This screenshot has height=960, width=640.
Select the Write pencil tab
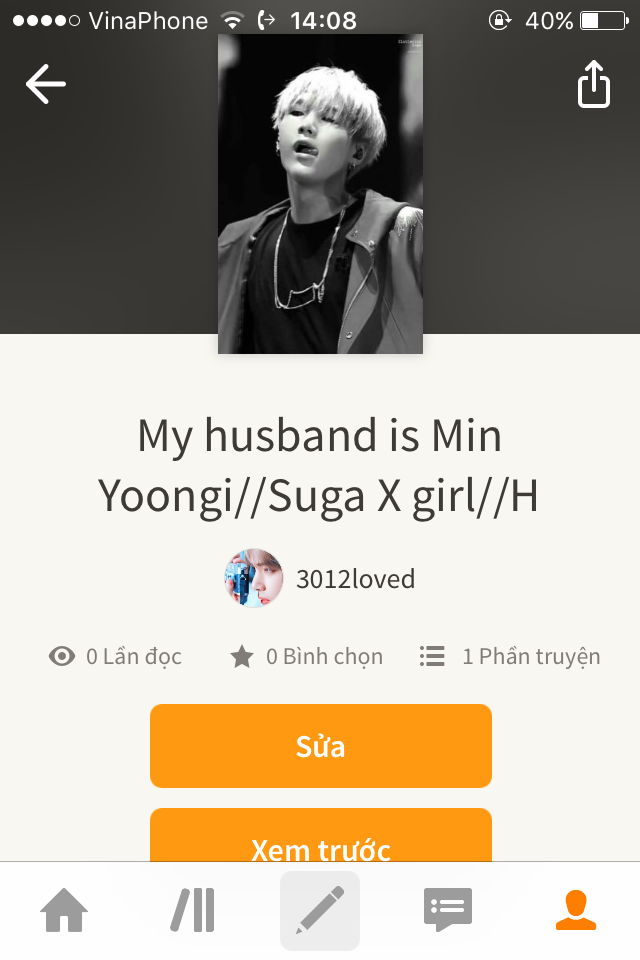click(x=320, y=911)
